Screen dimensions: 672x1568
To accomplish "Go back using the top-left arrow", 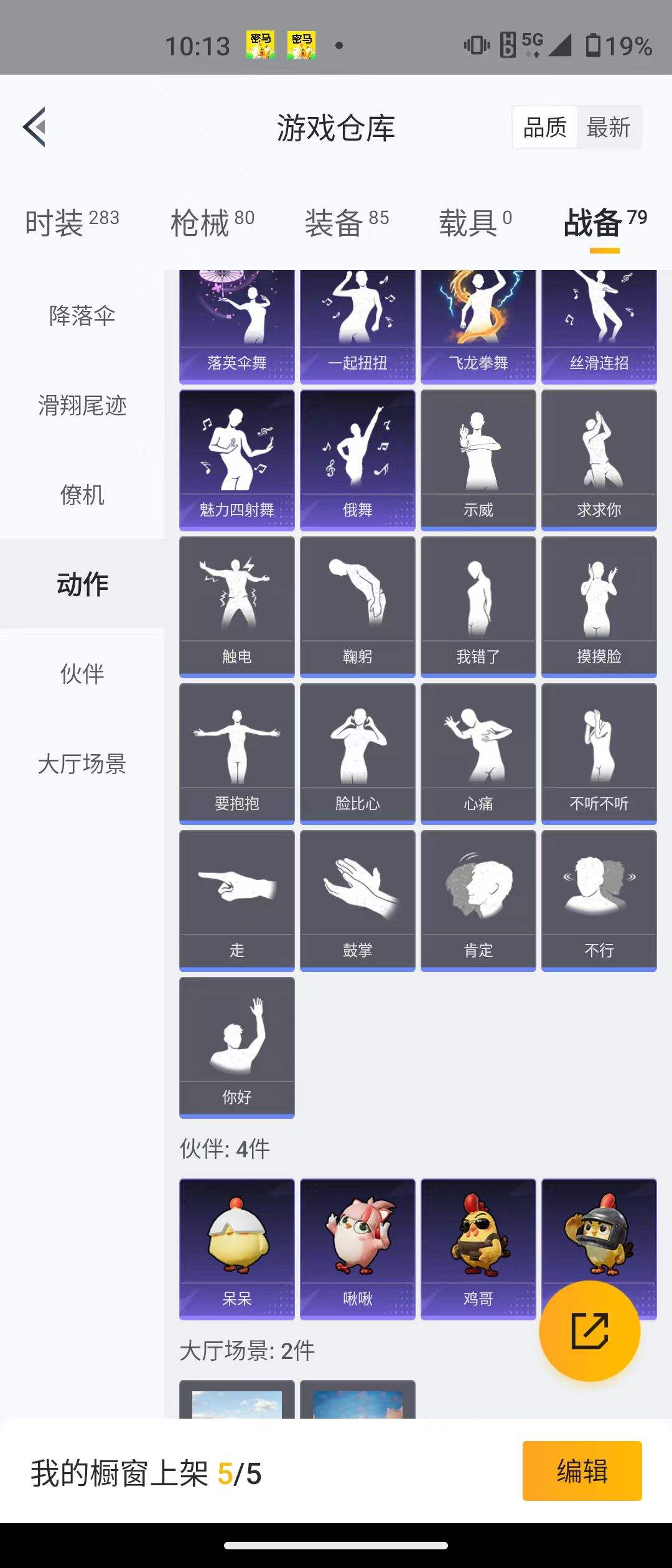I will tap(34, 127).
